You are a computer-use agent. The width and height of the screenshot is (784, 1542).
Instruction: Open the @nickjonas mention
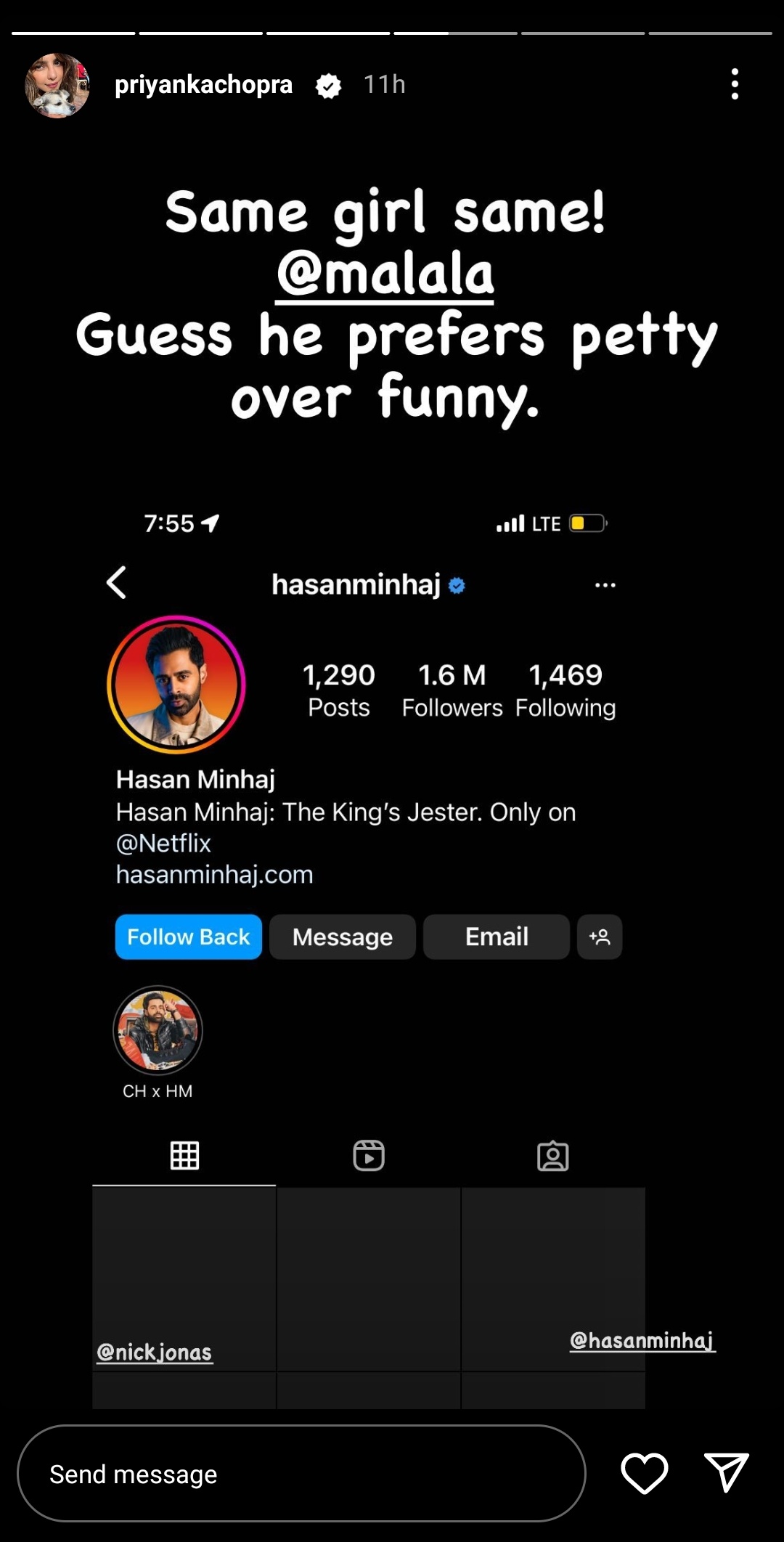point(155,1352)
